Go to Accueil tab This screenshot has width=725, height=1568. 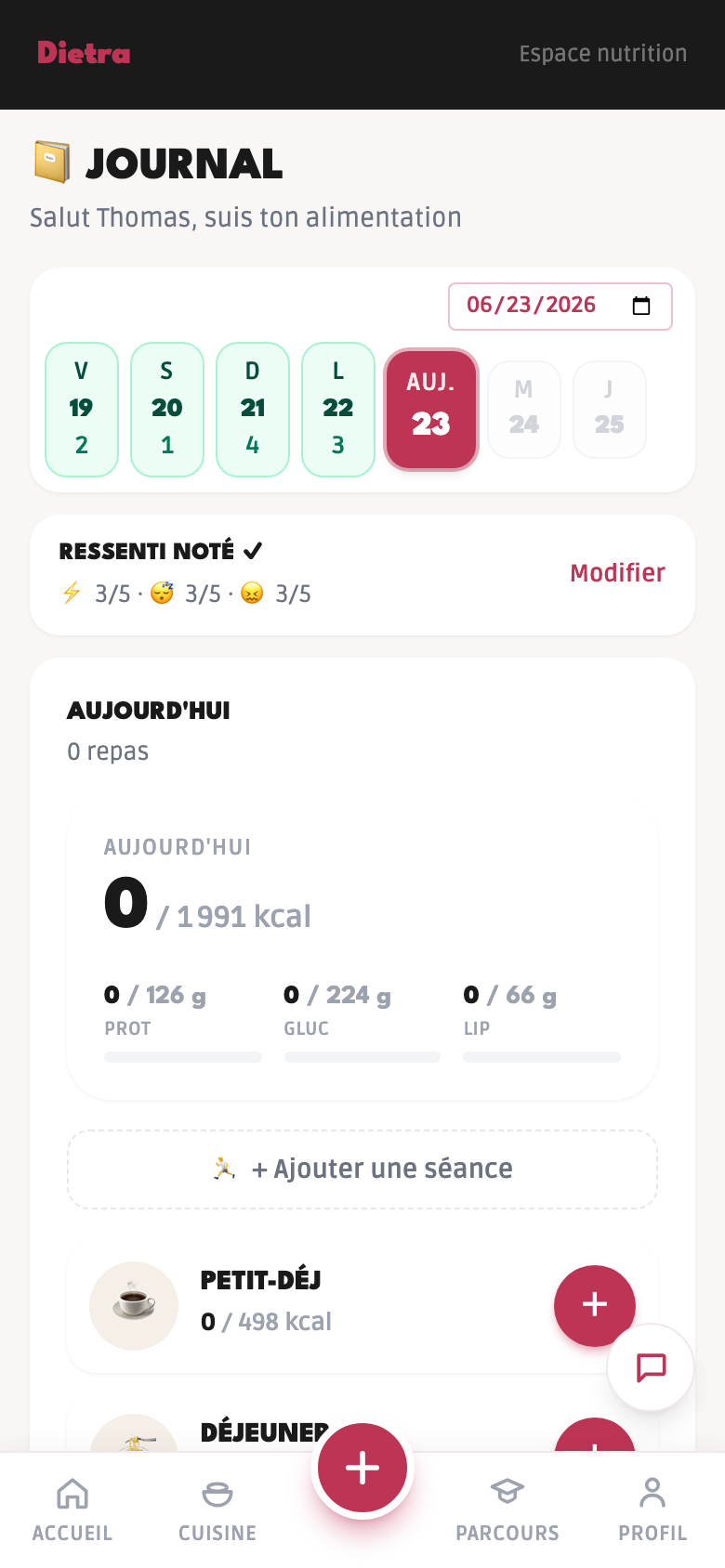72,1510
